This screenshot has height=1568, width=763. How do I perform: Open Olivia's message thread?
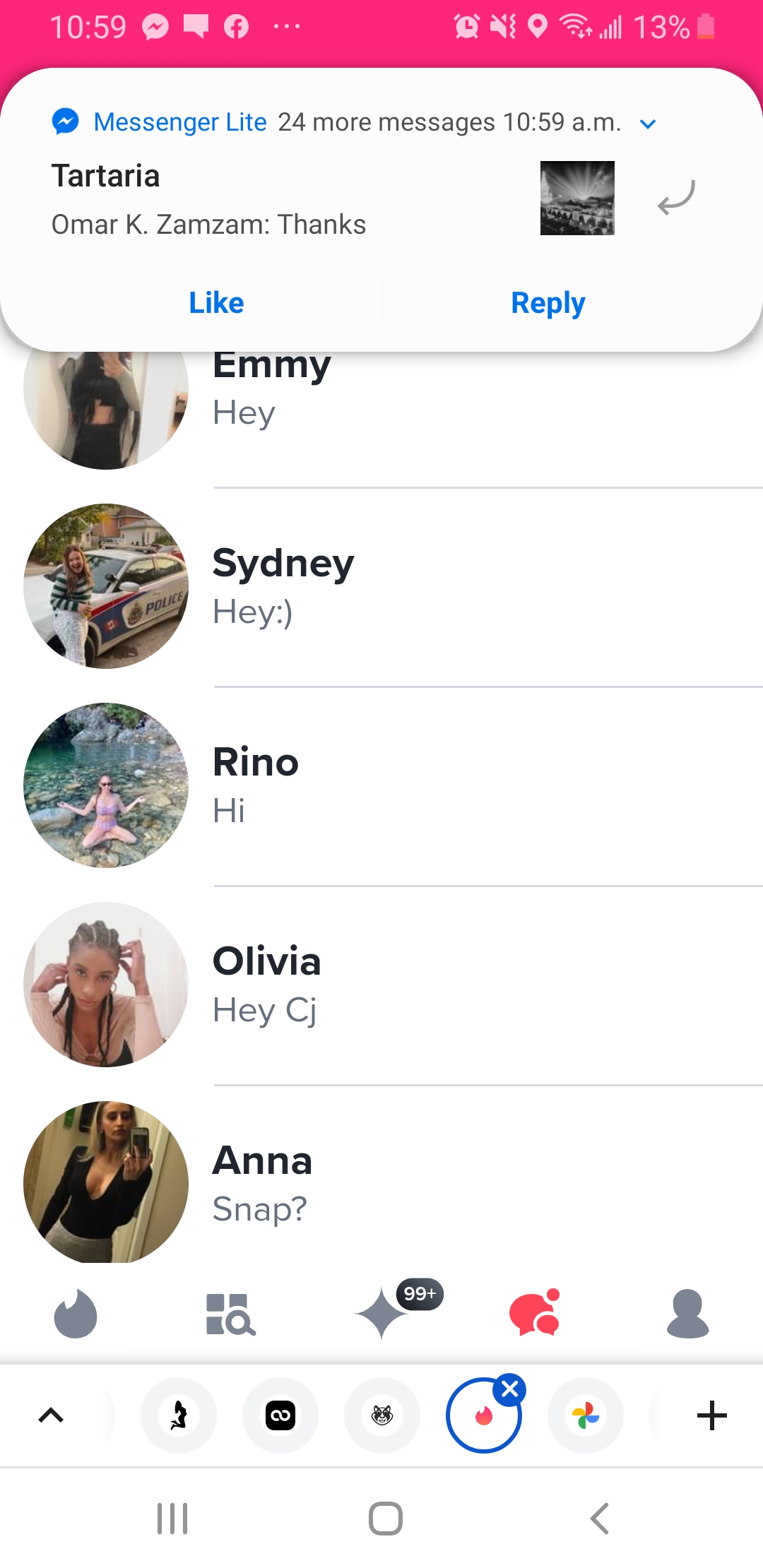tap(381, 985)
